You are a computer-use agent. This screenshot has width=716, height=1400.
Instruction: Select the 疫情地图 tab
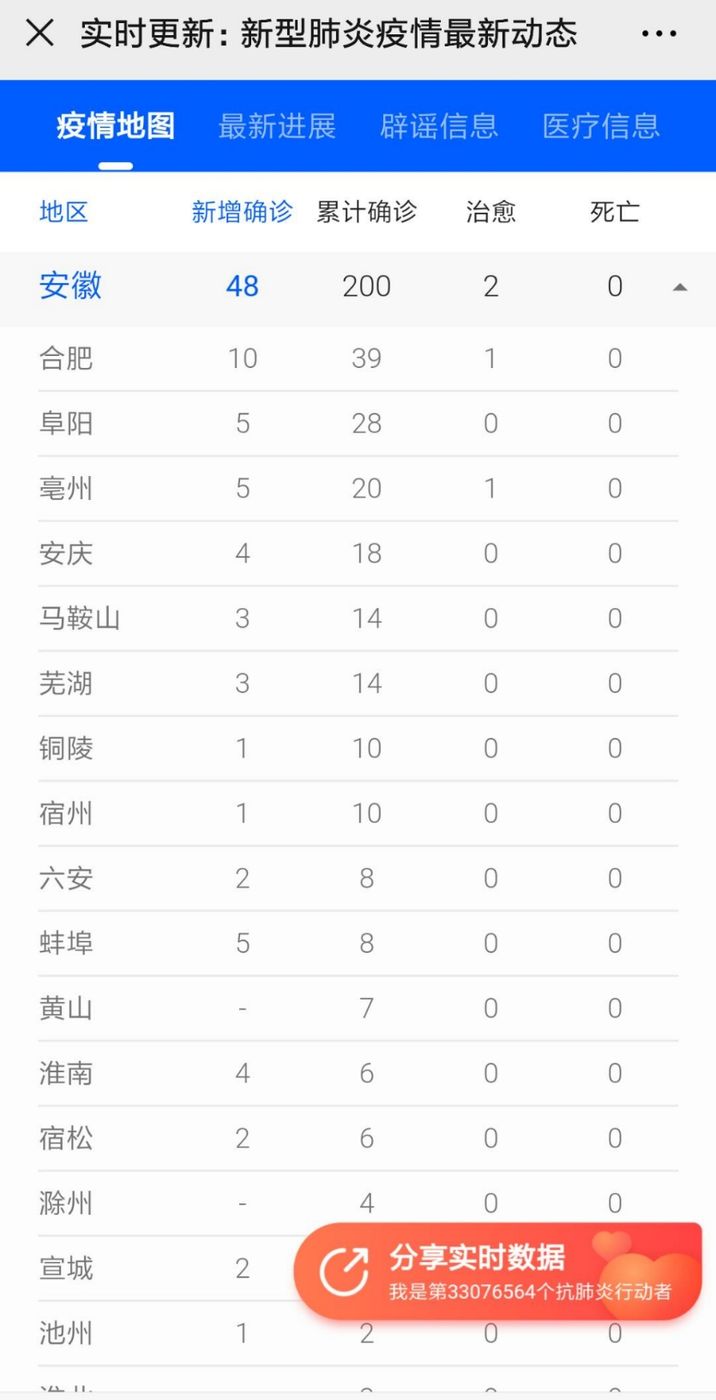coord(115,126)
